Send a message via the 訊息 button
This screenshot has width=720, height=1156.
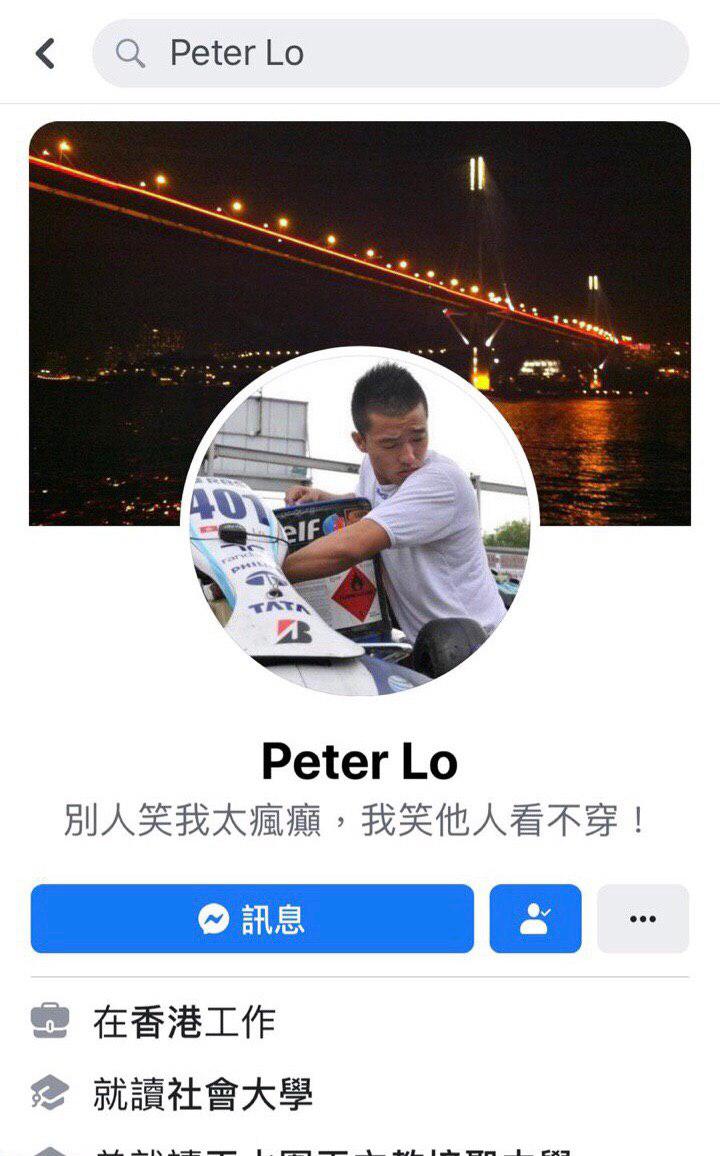point(252,918)
